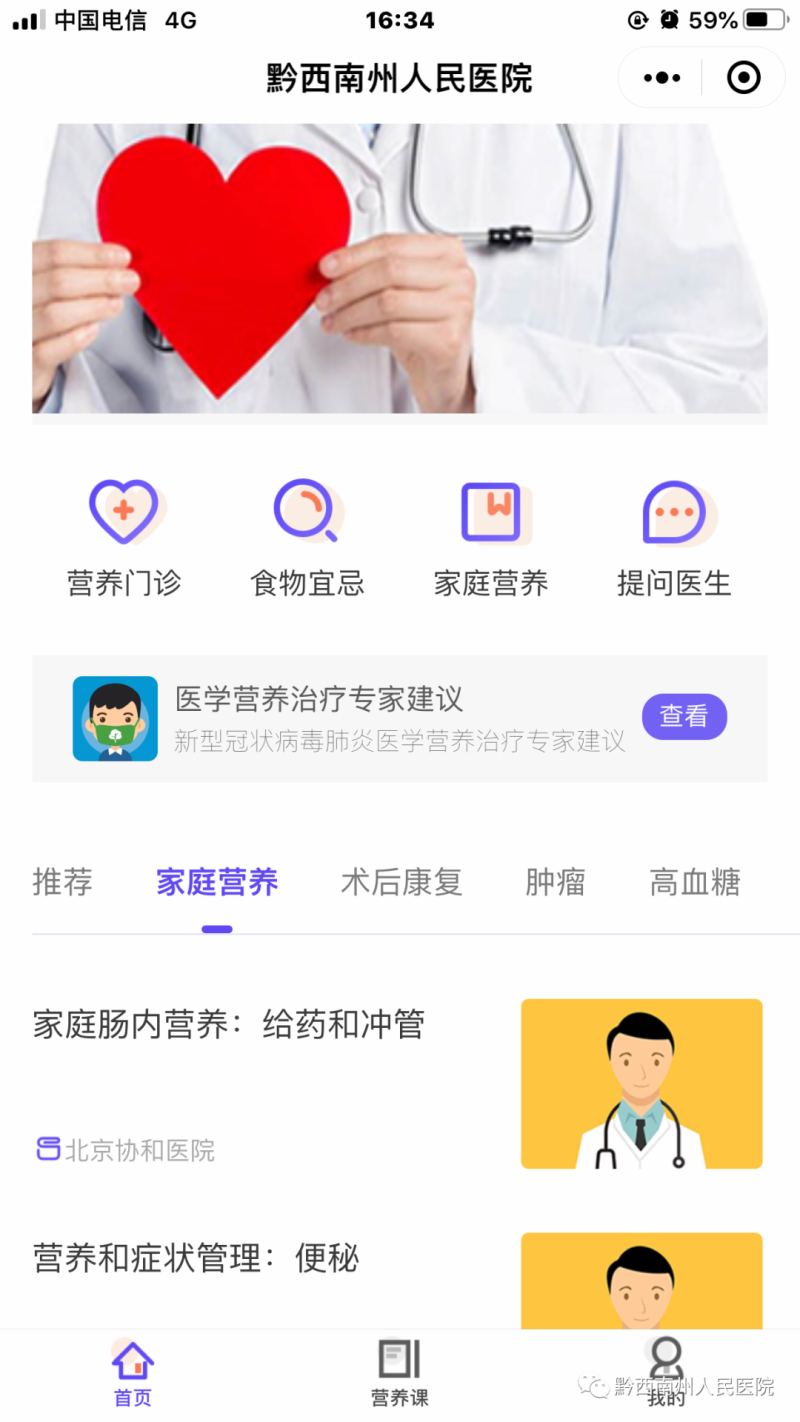Go to the 首页 home tab
The width and height of the screenshot is (800, 1422).
point(132,1374)
